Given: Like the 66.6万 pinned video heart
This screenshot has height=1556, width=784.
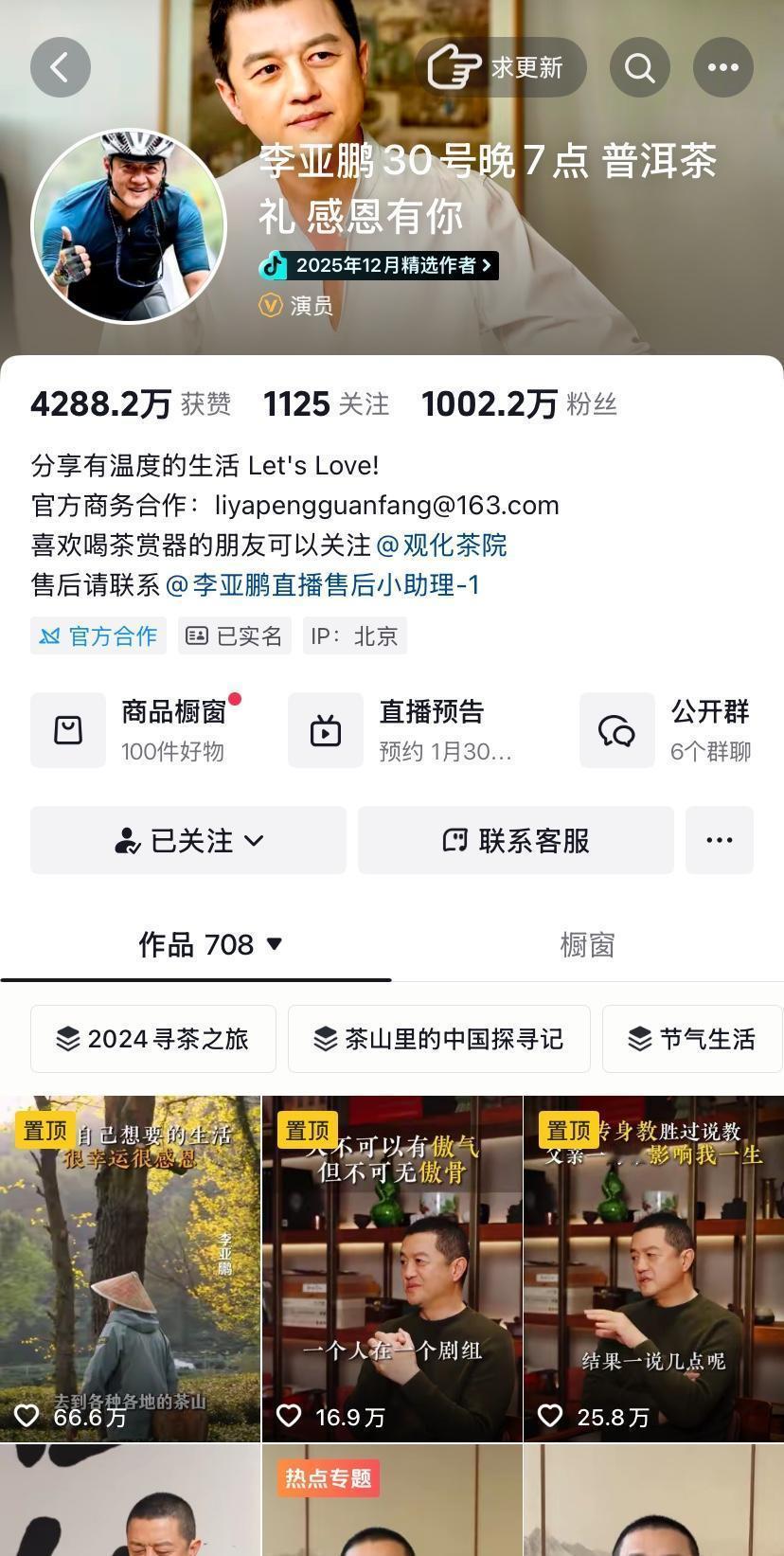Looking at the screenshot, I should [27, 1416].
